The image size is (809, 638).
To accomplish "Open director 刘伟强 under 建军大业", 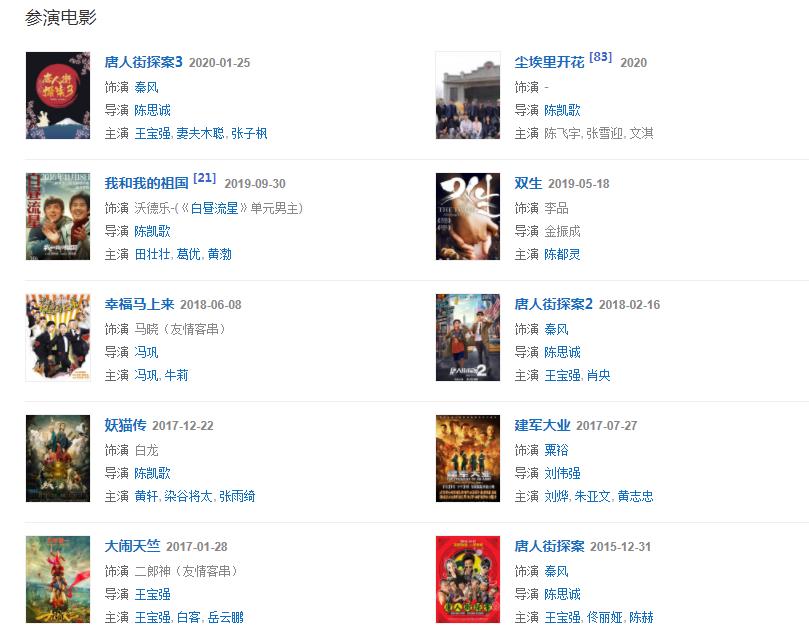I will (x=562, y=473).
